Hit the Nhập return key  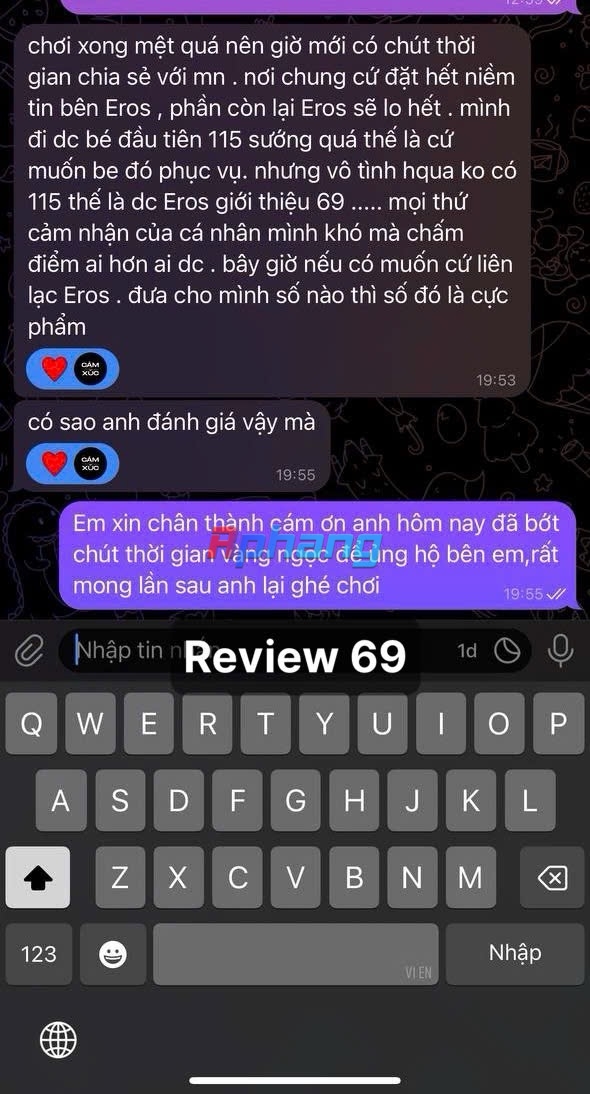point(515,954)
